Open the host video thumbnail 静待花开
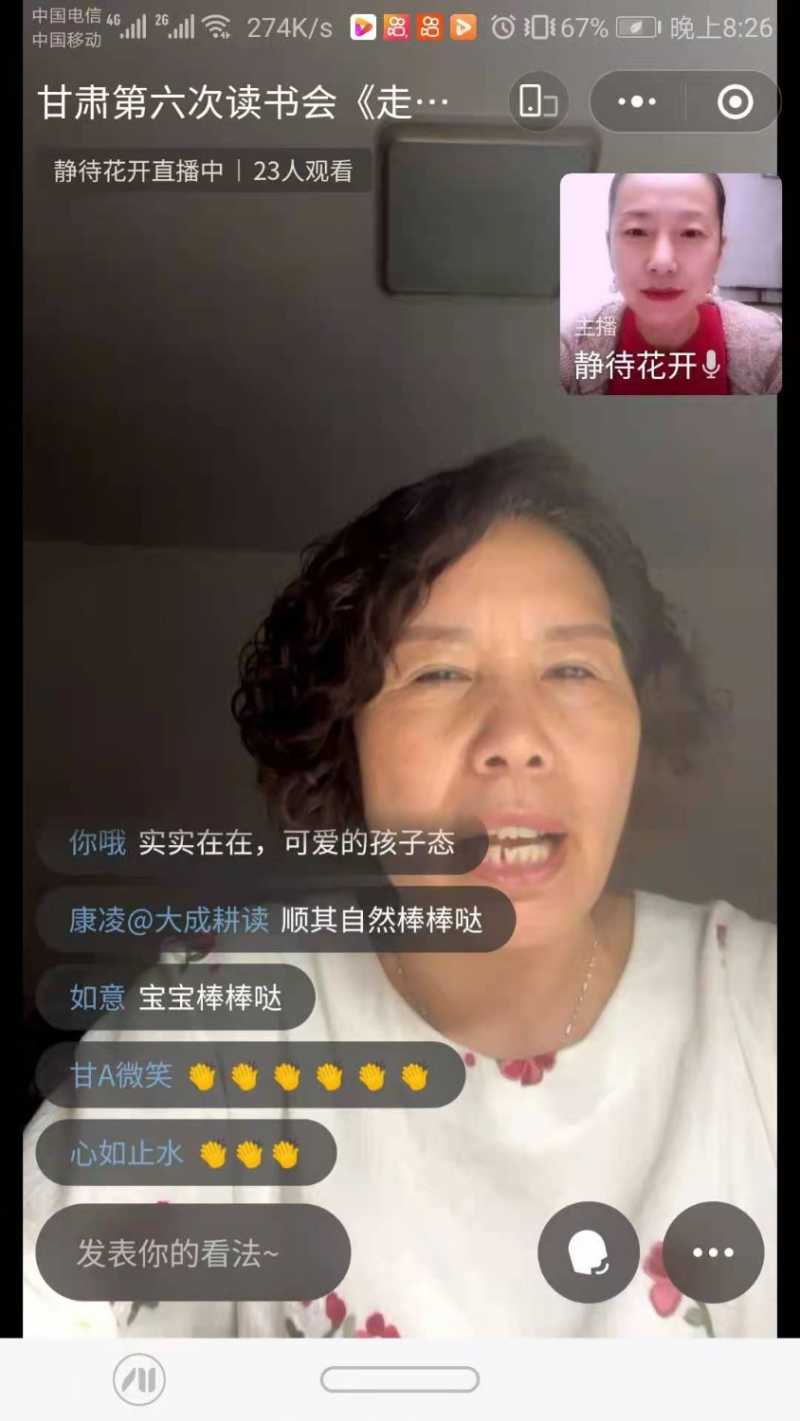The width and height of the screenshot is (800, 1421). pyautogui.click(x=670, y=284)
